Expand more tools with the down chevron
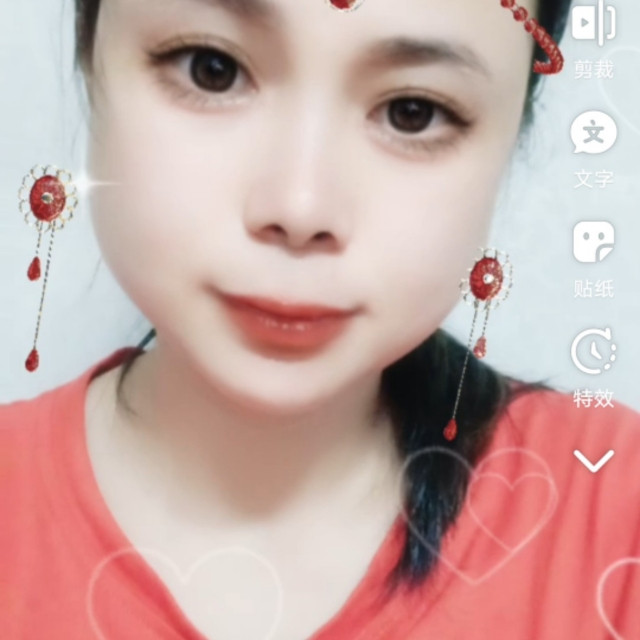The height and width of the screenshot is (640, 640). pos(593,461)
